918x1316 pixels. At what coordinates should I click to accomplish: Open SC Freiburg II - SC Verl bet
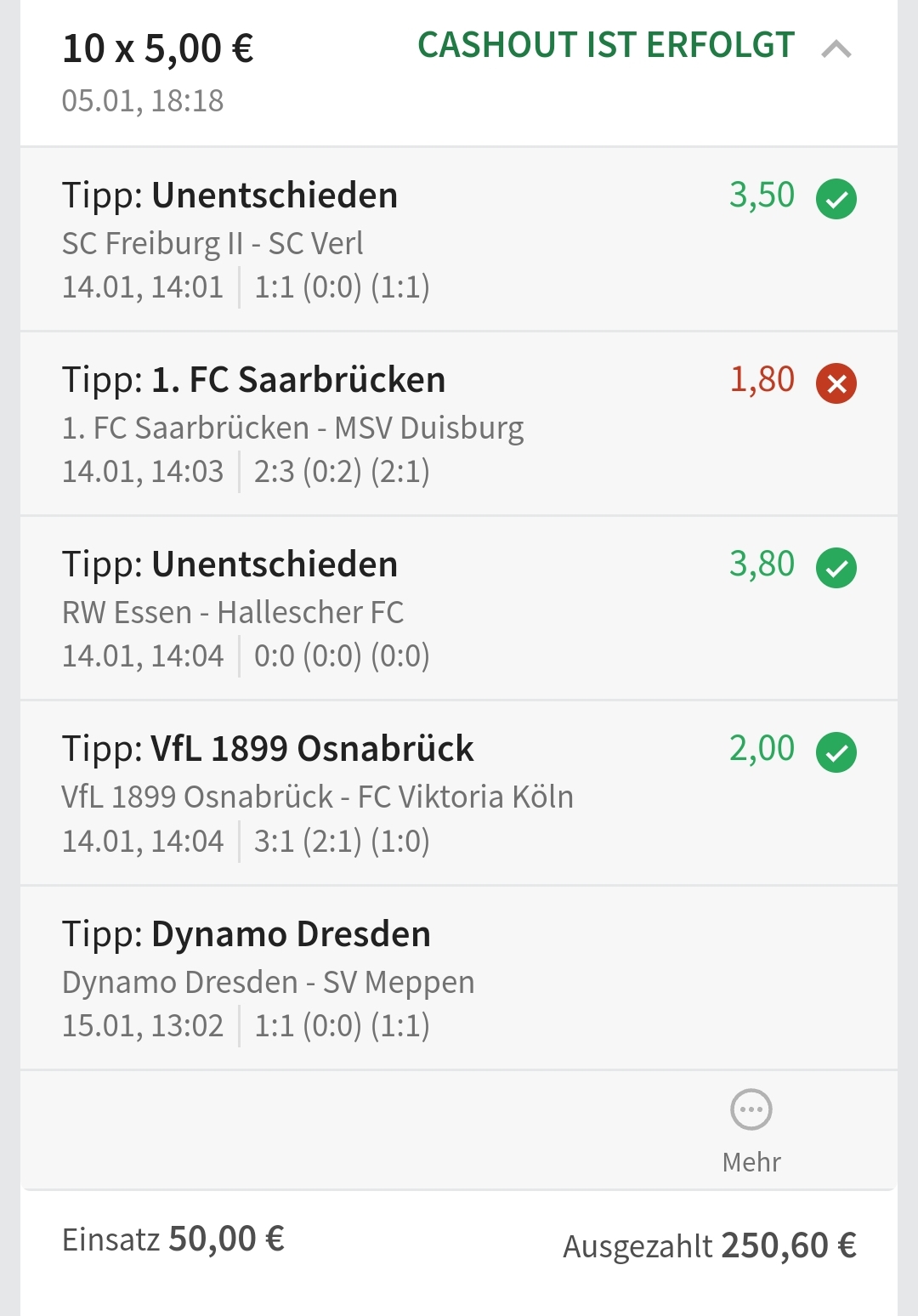[x=459, y=240]
